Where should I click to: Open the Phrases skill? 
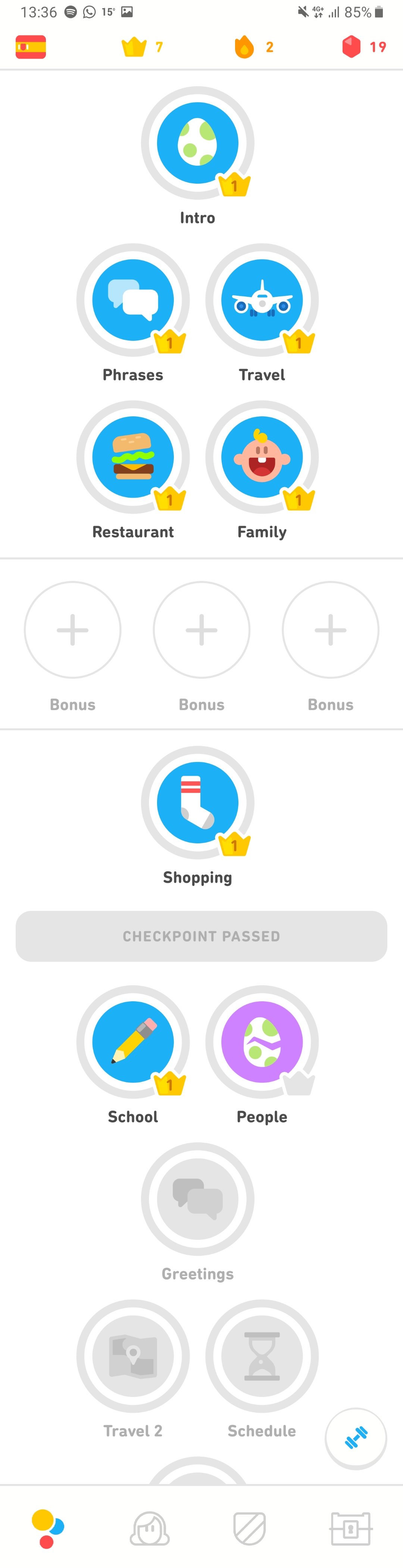(133, 300)
